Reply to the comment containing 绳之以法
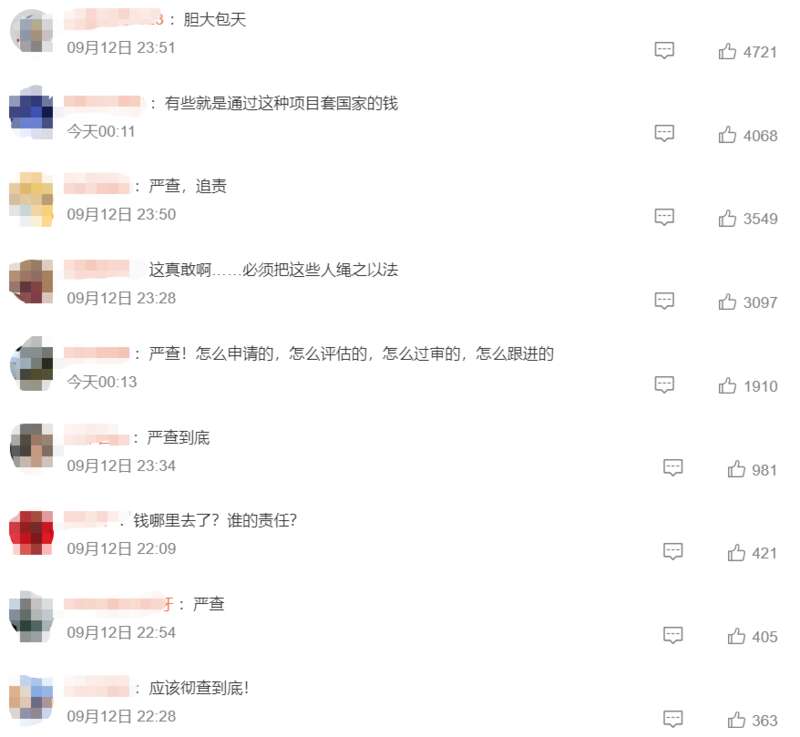 tap(664, 300)
